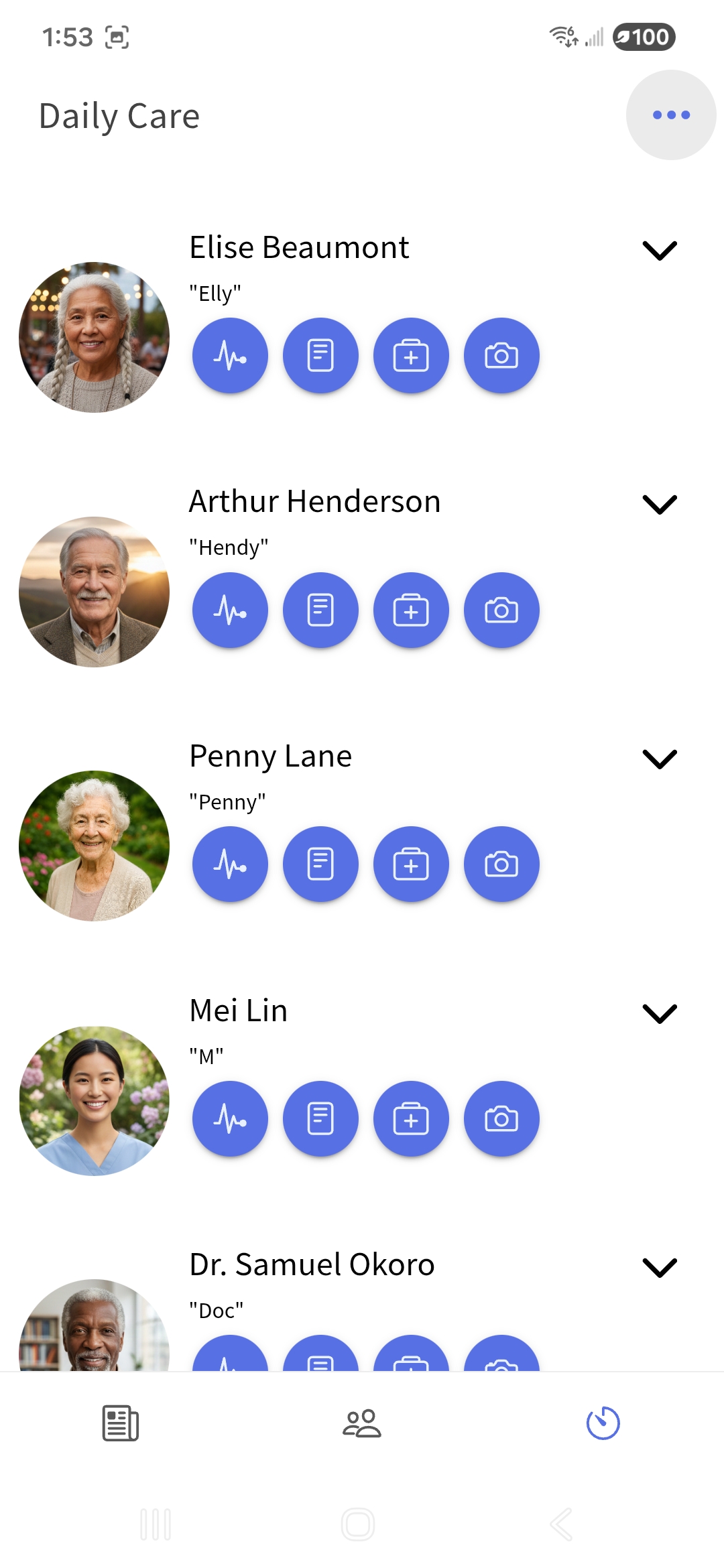Check vitals for Penny Lane
The height and width of the screenshot is (1568, 724).
(x=229, y=864)
